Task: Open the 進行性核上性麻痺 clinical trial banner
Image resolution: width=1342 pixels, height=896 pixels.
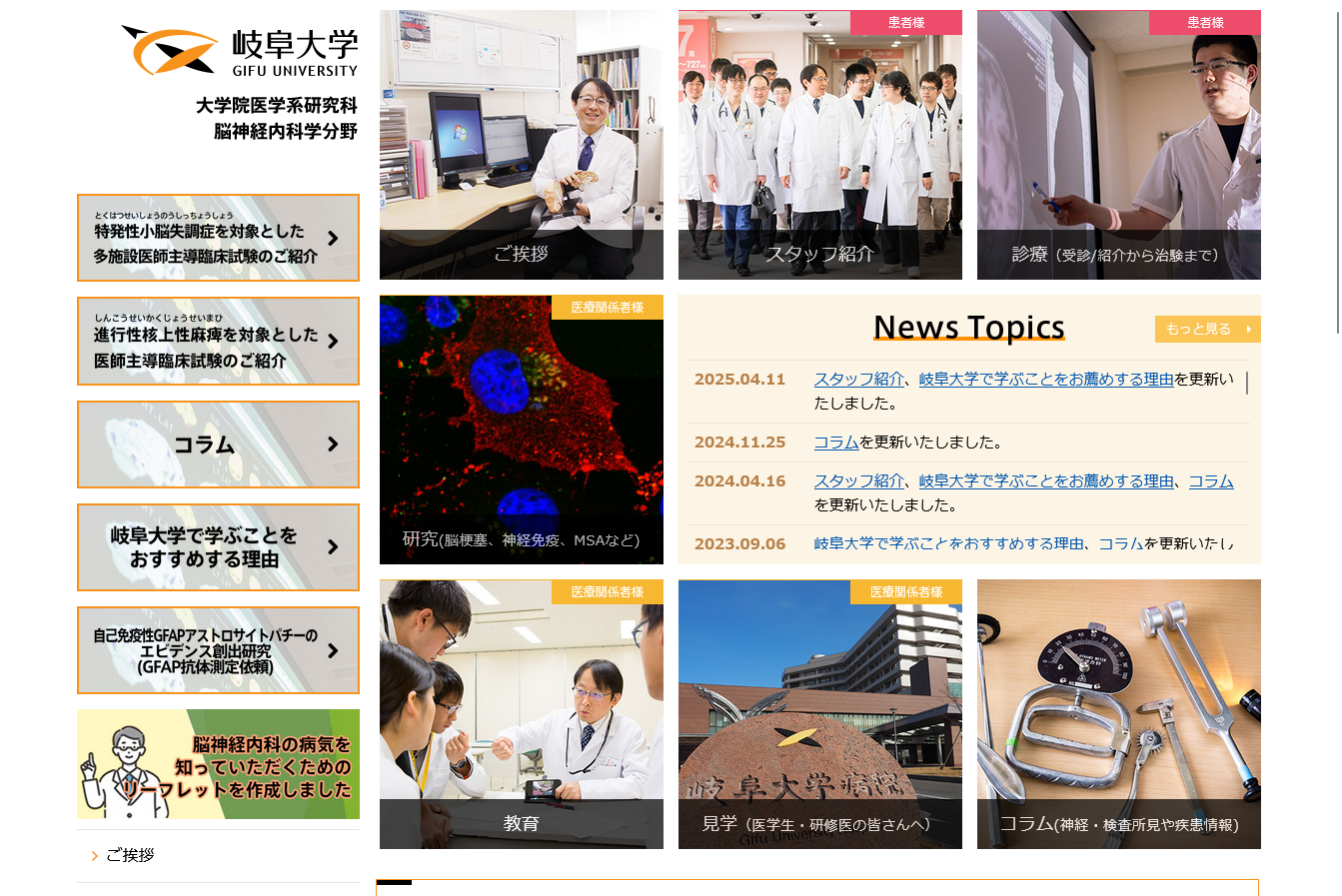Action: [x=218, y=341]
